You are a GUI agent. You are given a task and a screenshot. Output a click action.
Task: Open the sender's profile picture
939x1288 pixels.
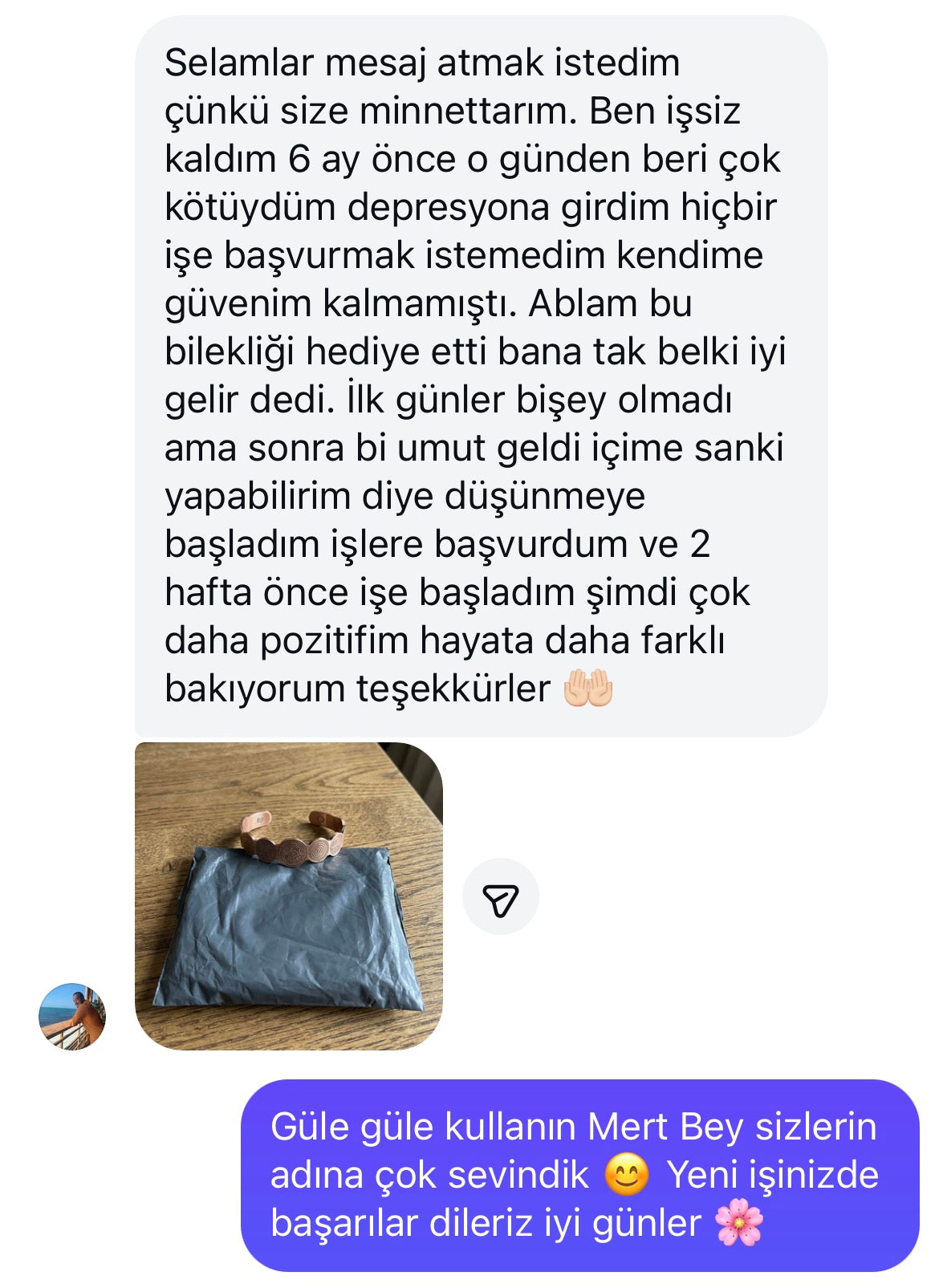coord(72,1016)
